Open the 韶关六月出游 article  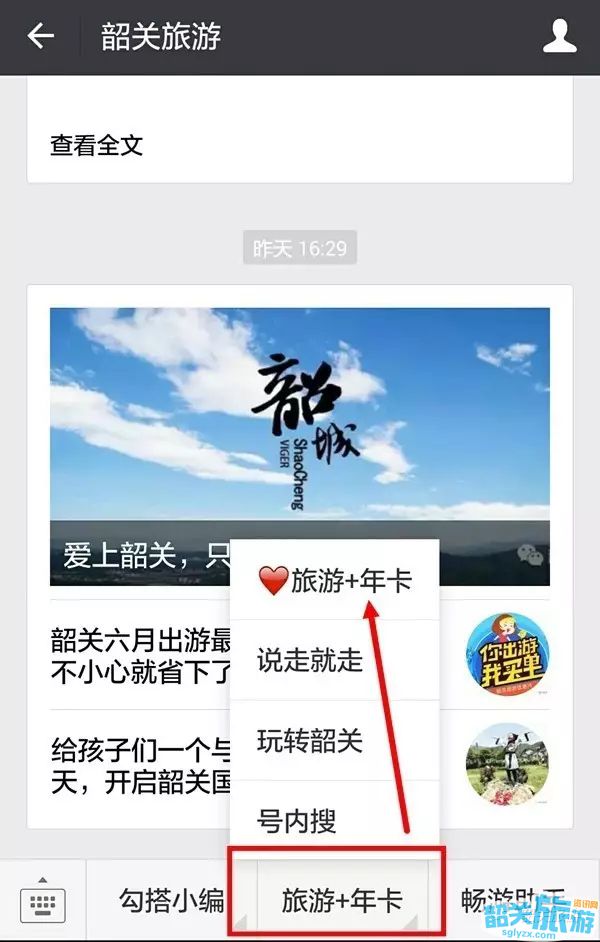coord(140,655)
